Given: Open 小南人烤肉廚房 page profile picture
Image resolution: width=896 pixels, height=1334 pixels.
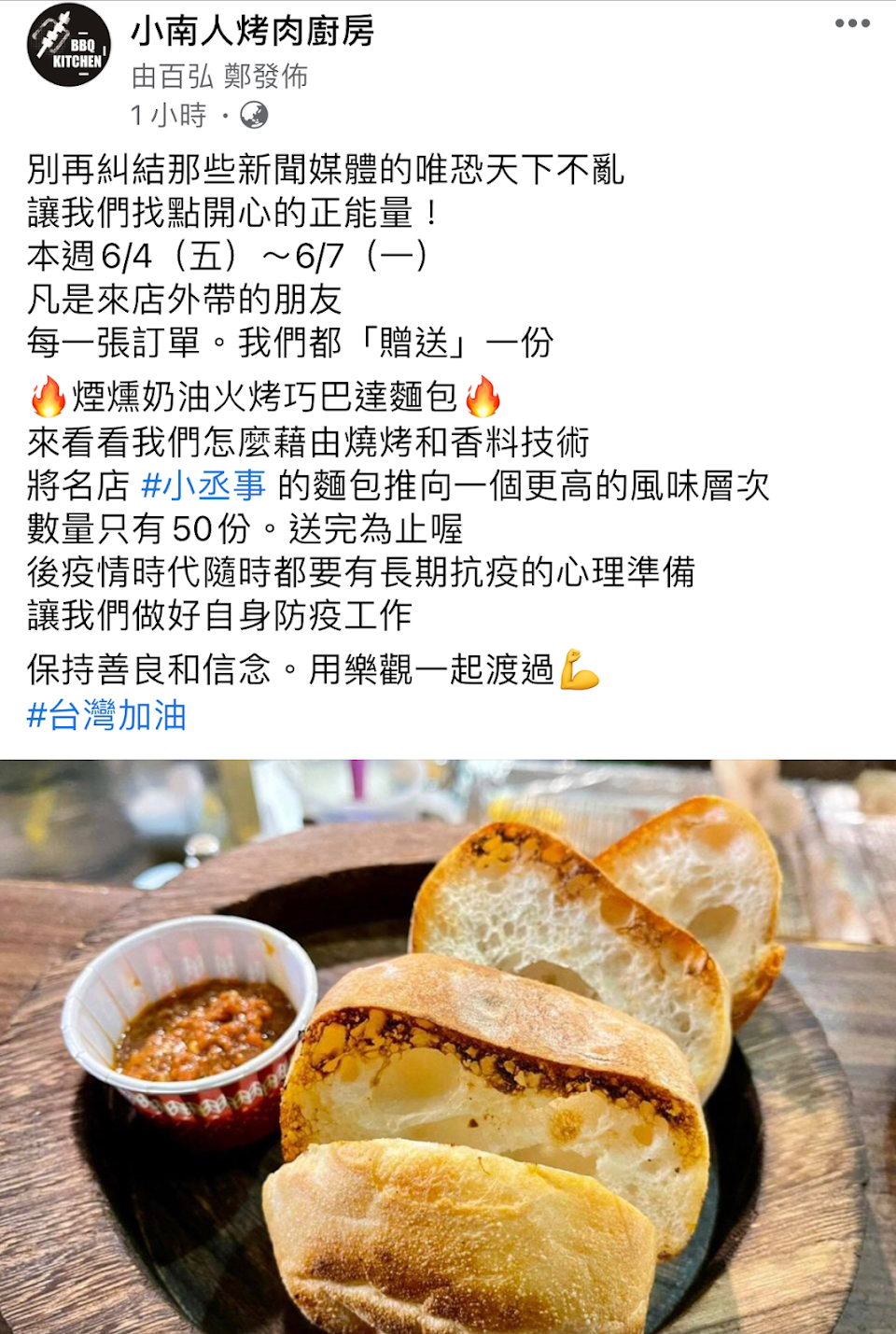Looking at the screenshot, I should (x=69, y=47).
